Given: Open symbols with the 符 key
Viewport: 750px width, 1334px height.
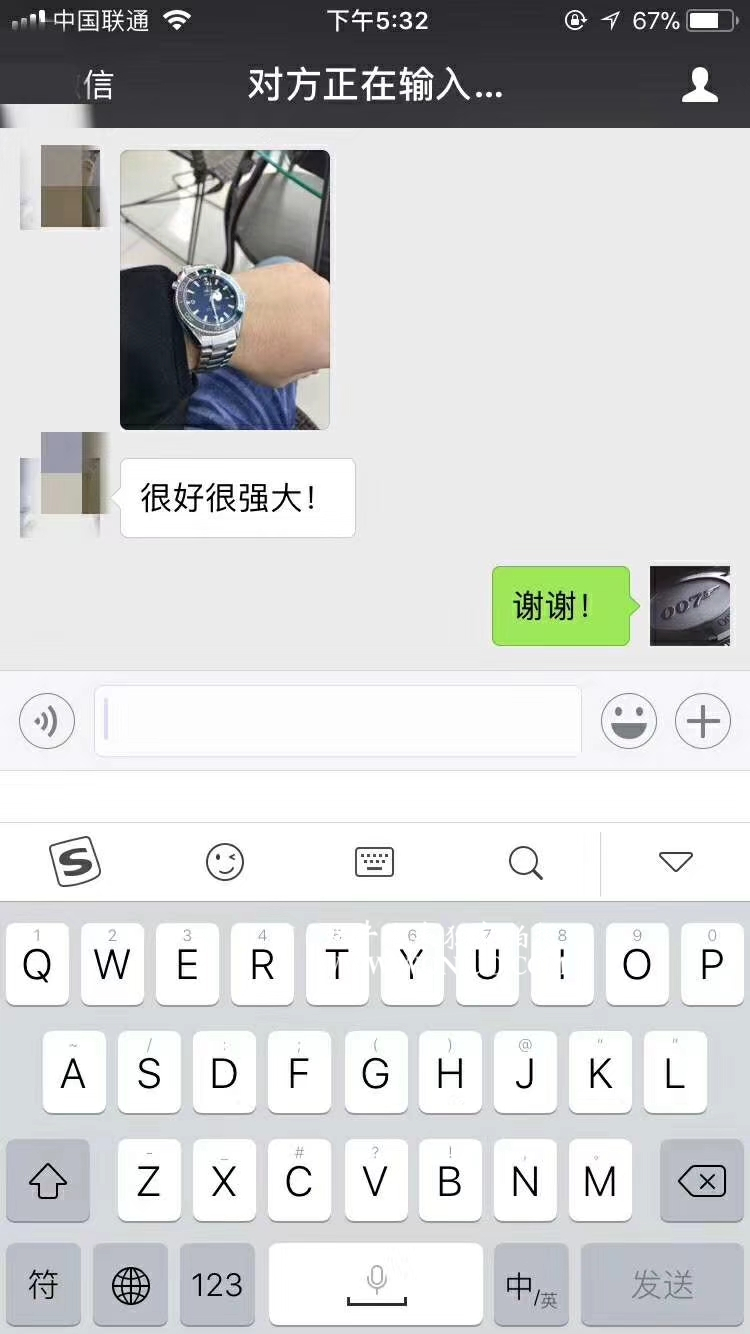Looking at the screenshot, I should [x=43, y=1286].
